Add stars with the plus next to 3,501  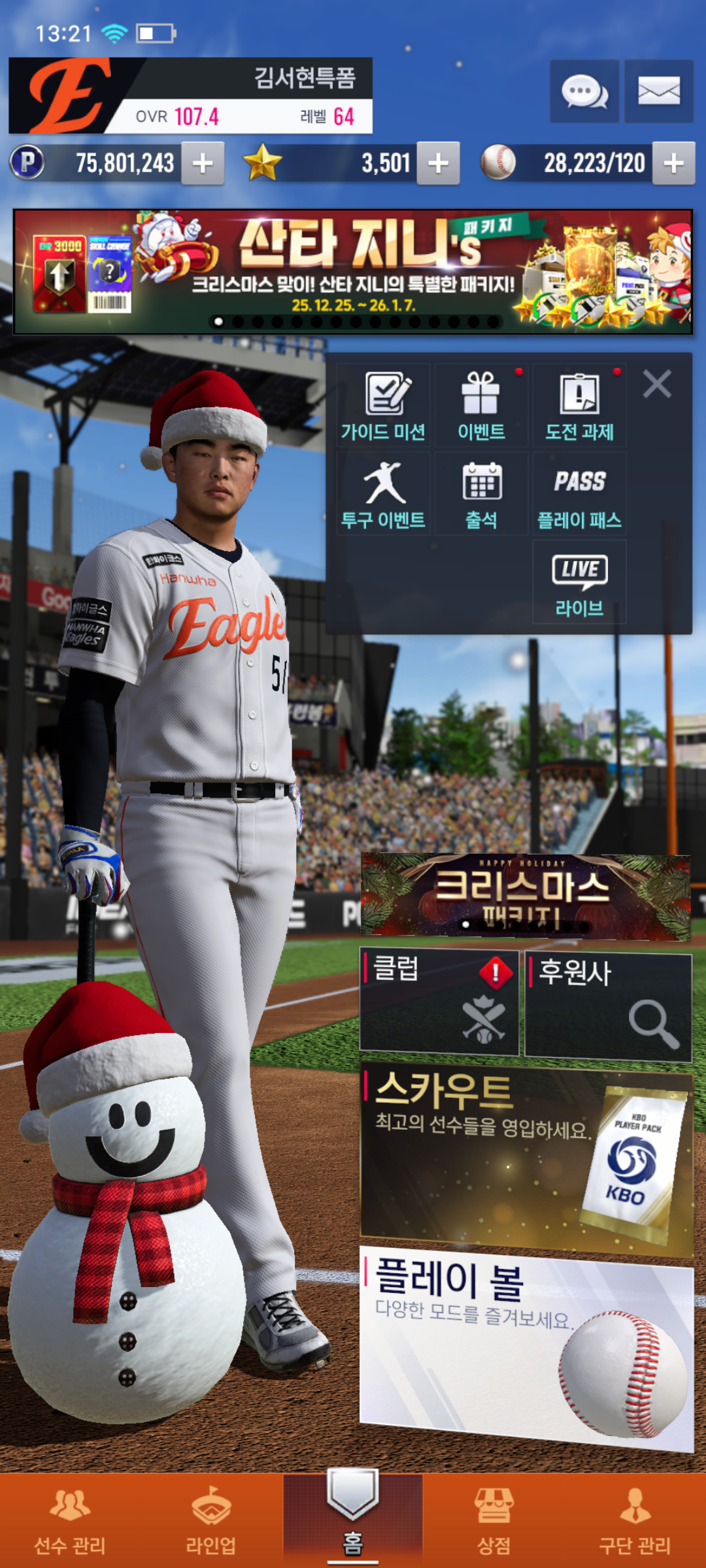[x=438, y=163]
